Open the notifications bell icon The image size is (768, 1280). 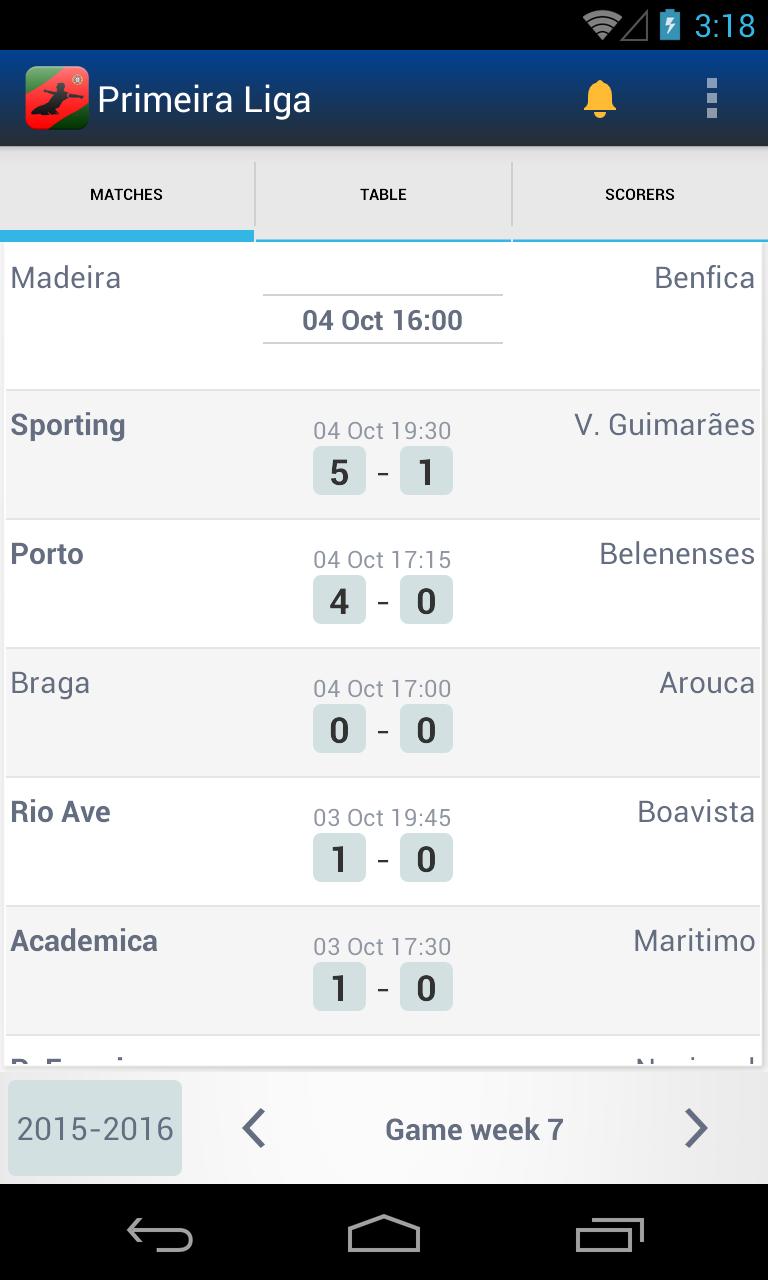coord(601,97)
